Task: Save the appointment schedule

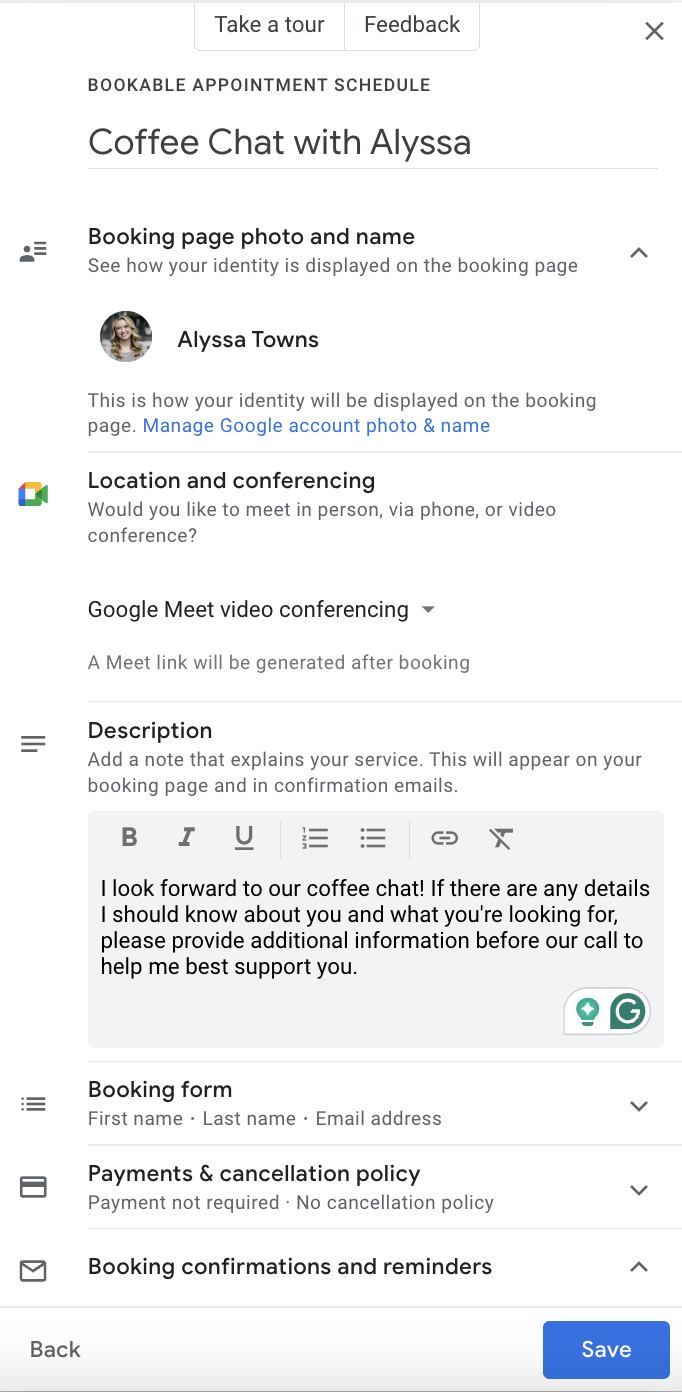Action: pos(606,1350)
